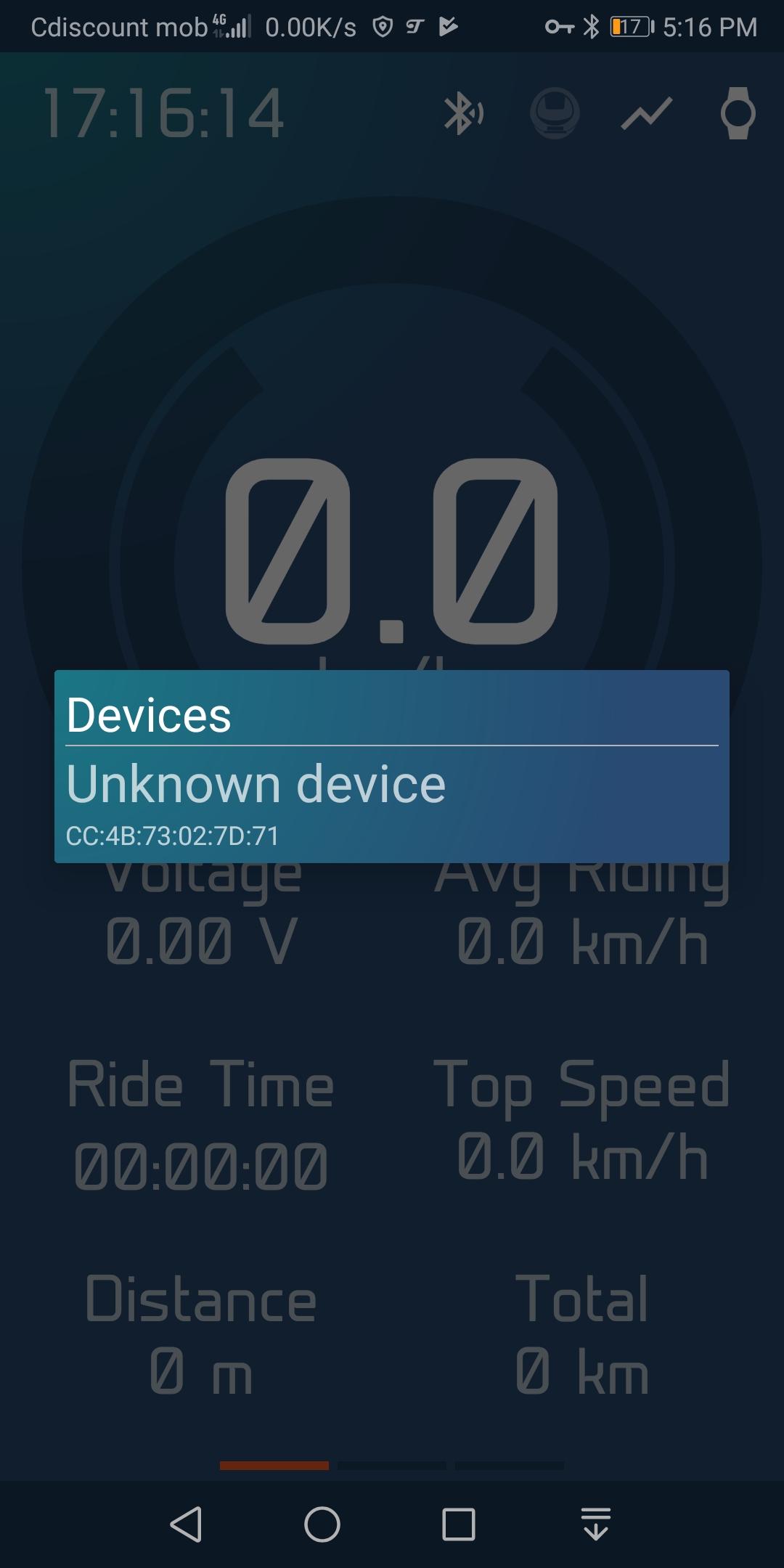784x1568 pixels.
Task: Go to the home screen
Action: click(322, 1524)
